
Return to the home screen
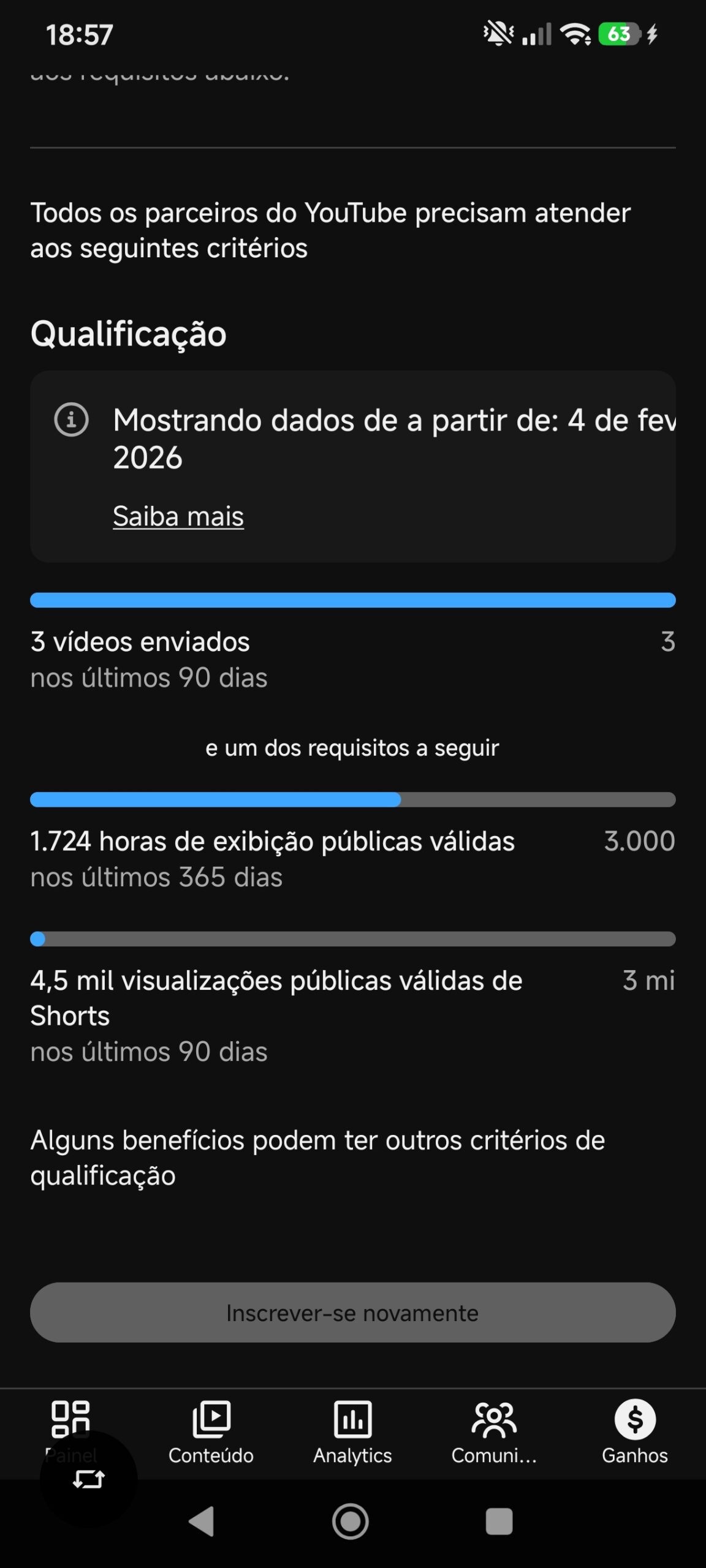coord(351,1521)
